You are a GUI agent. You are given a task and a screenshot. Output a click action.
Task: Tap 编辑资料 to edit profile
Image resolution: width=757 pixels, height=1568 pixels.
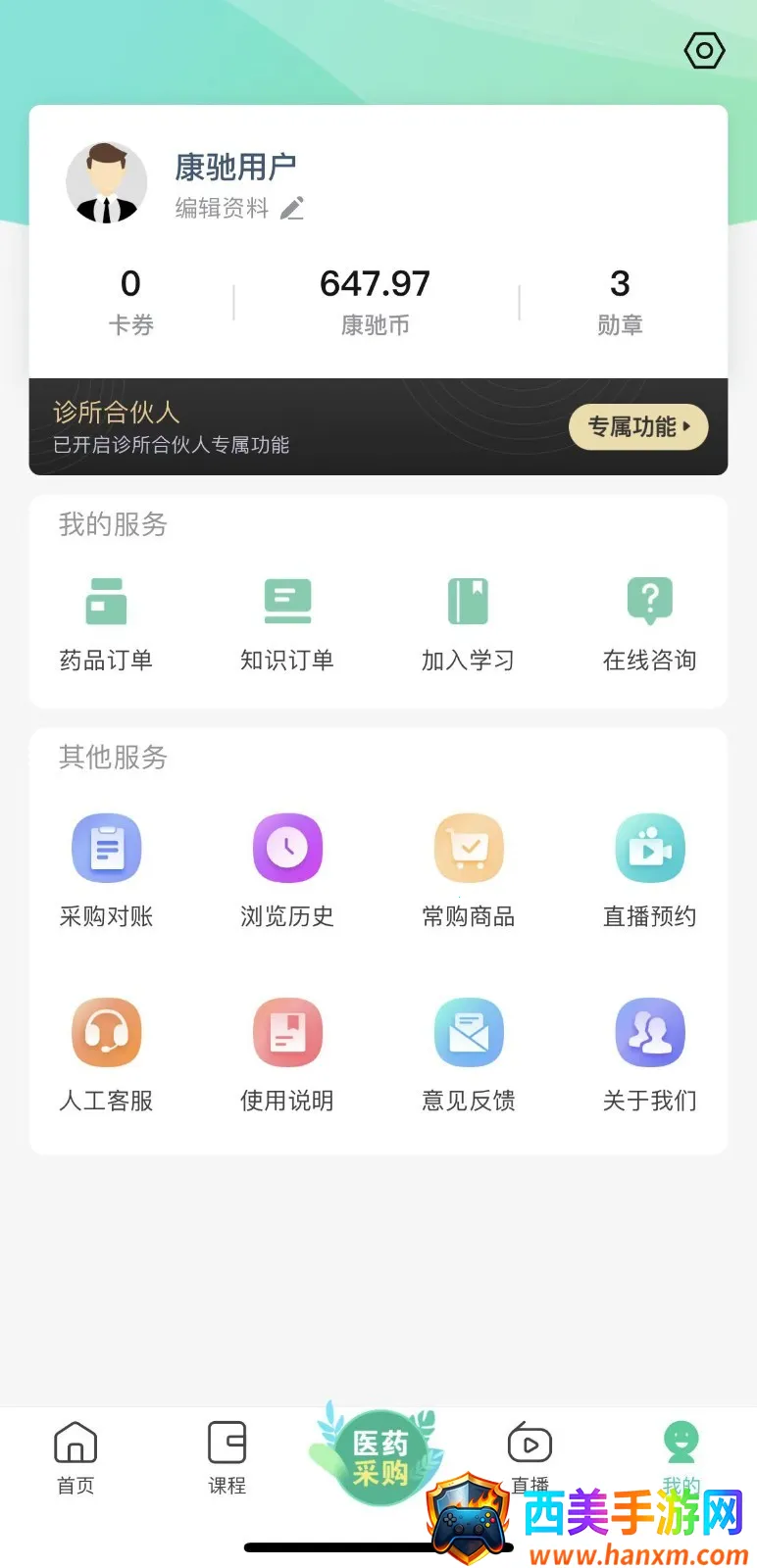[238, 208]
